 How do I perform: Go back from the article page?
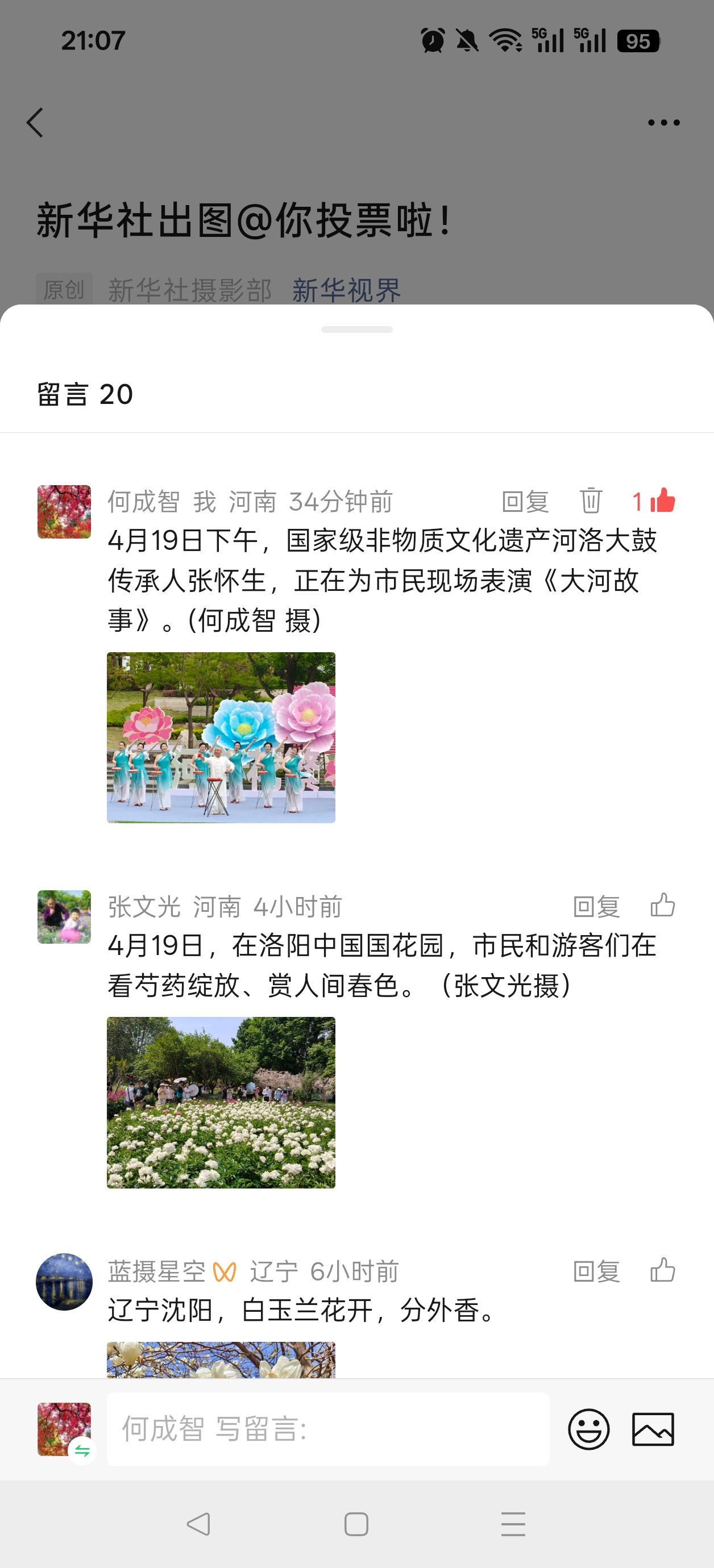35,123
